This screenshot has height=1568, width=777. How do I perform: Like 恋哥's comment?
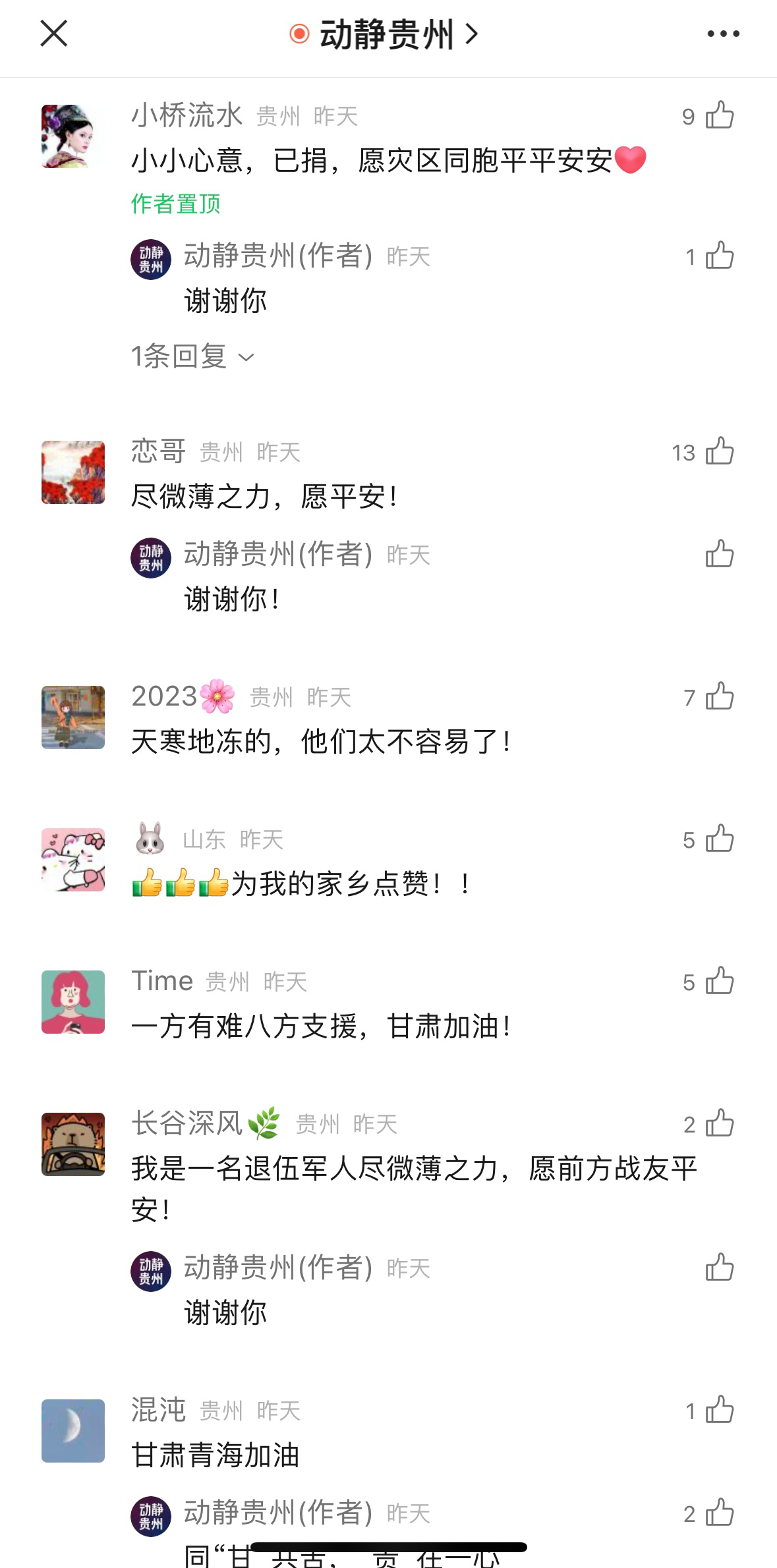point(719,451)
